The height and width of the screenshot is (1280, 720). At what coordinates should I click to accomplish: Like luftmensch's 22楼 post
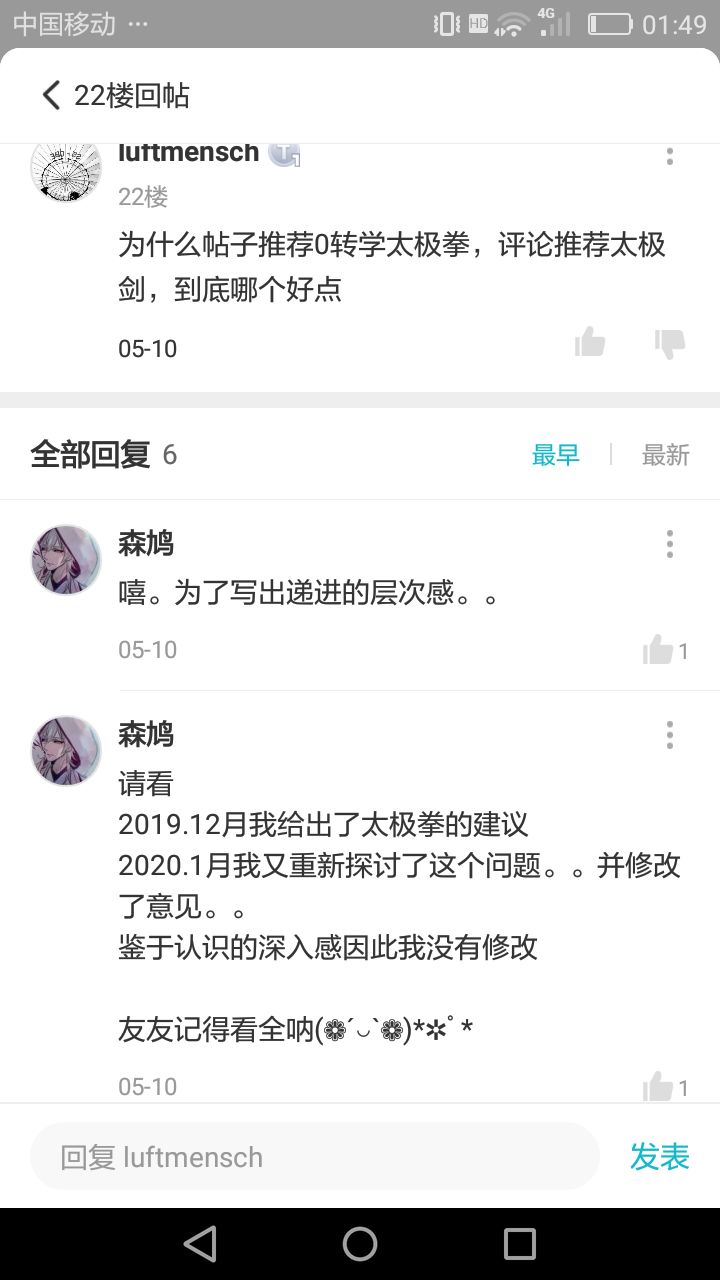click(x=590, y=343)
